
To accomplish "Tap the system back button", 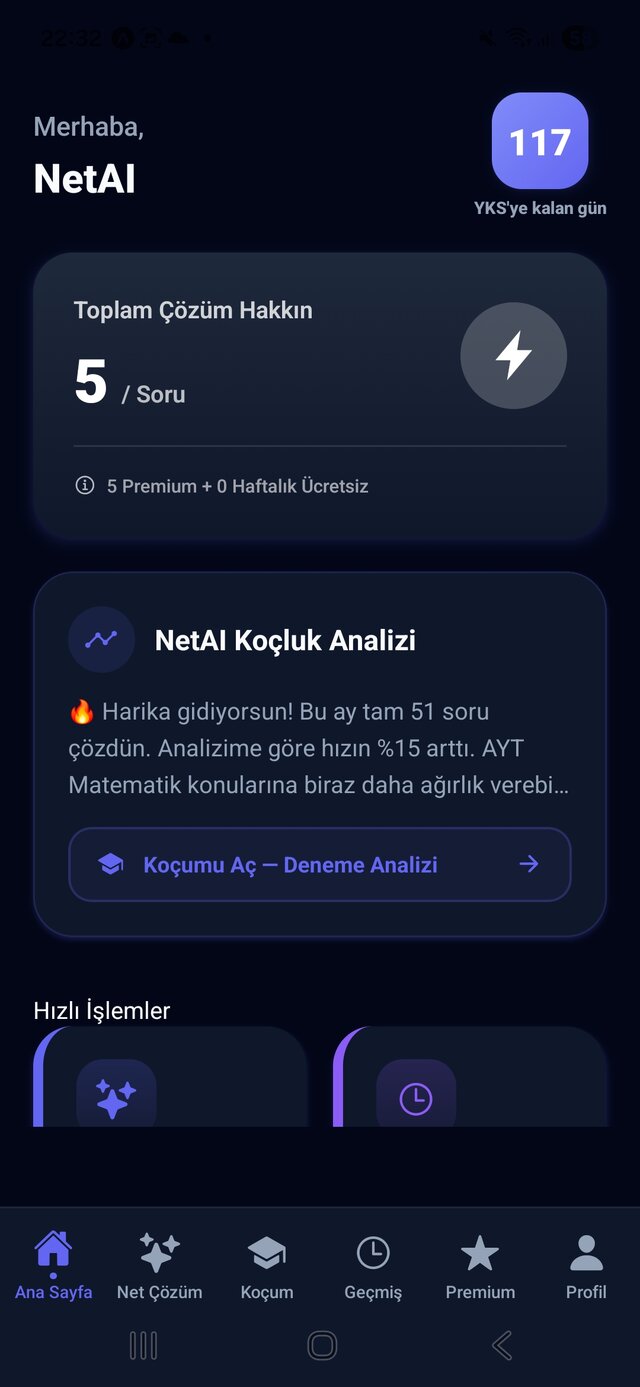I will click(x=502, y=1346).
